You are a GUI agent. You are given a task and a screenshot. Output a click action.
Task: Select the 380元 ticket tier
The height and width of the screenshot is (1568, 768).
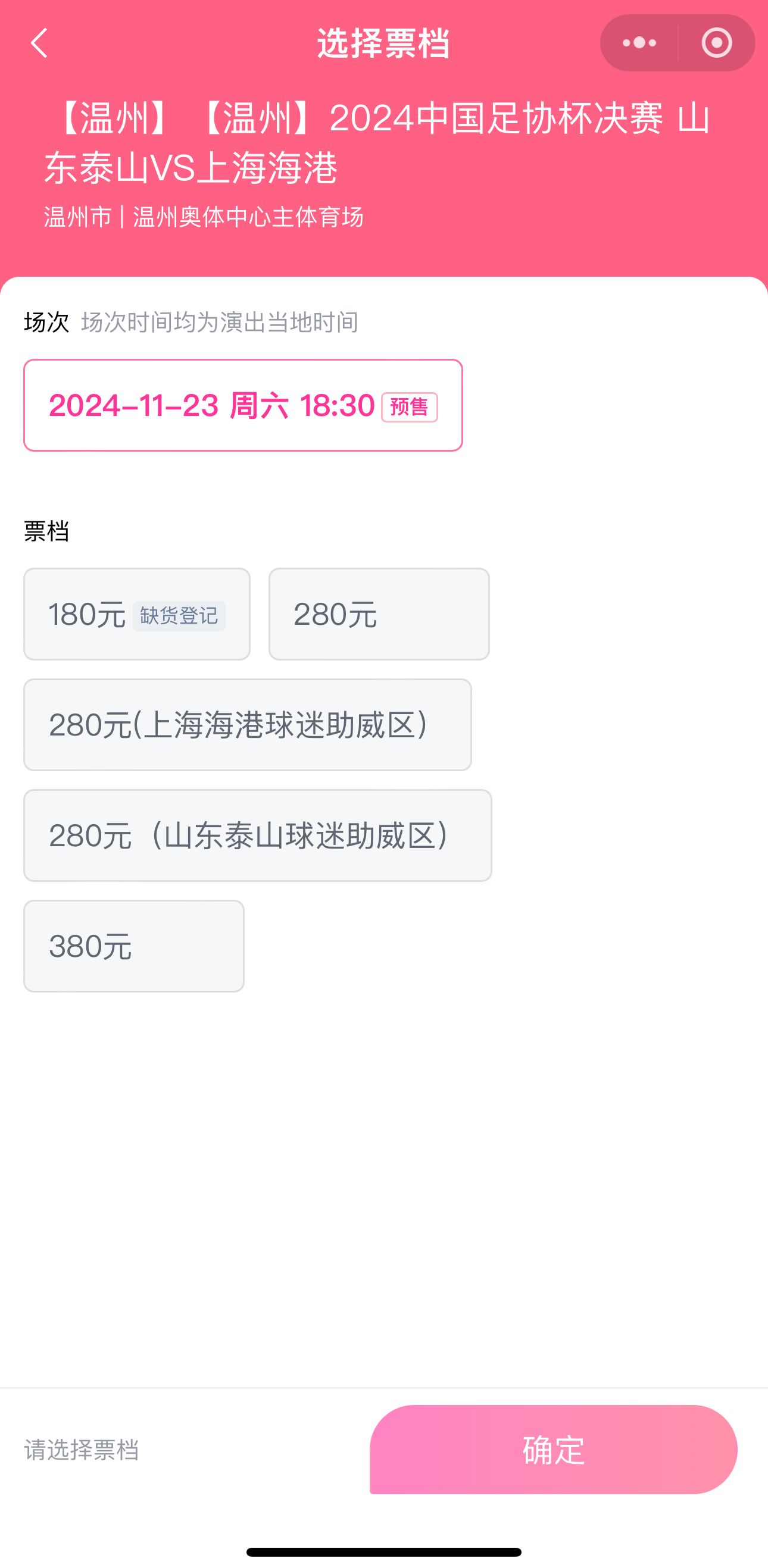[x=133, y=947]
